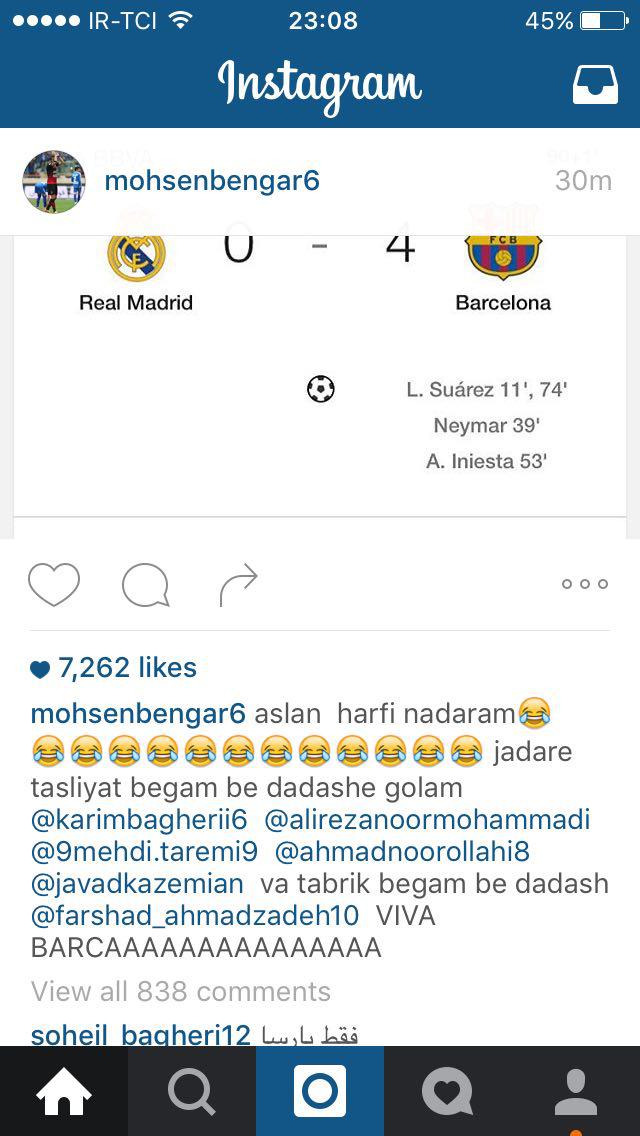The image size is (640, 1136).
Task: Open mohsenbengar6 profile from post header
Action: (x=212, y=181)
